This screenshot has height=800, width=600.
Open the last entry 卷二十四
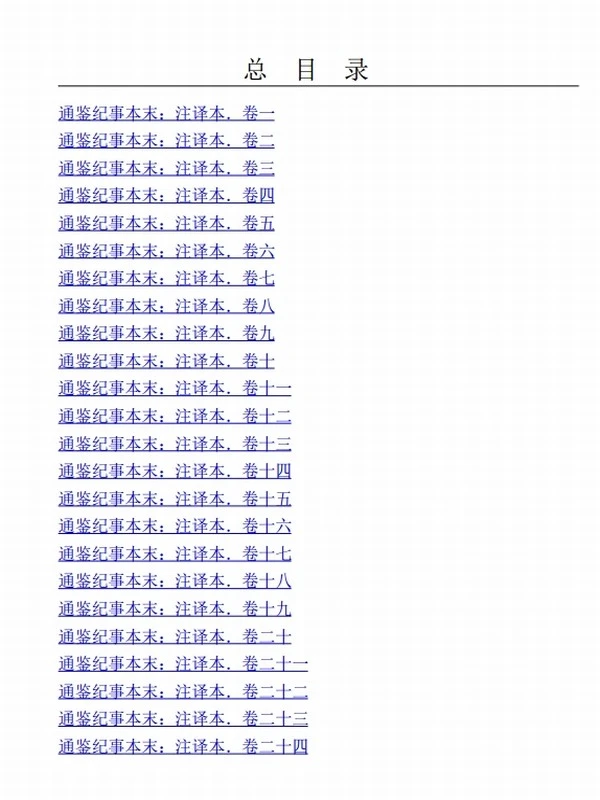coord(182,746)
